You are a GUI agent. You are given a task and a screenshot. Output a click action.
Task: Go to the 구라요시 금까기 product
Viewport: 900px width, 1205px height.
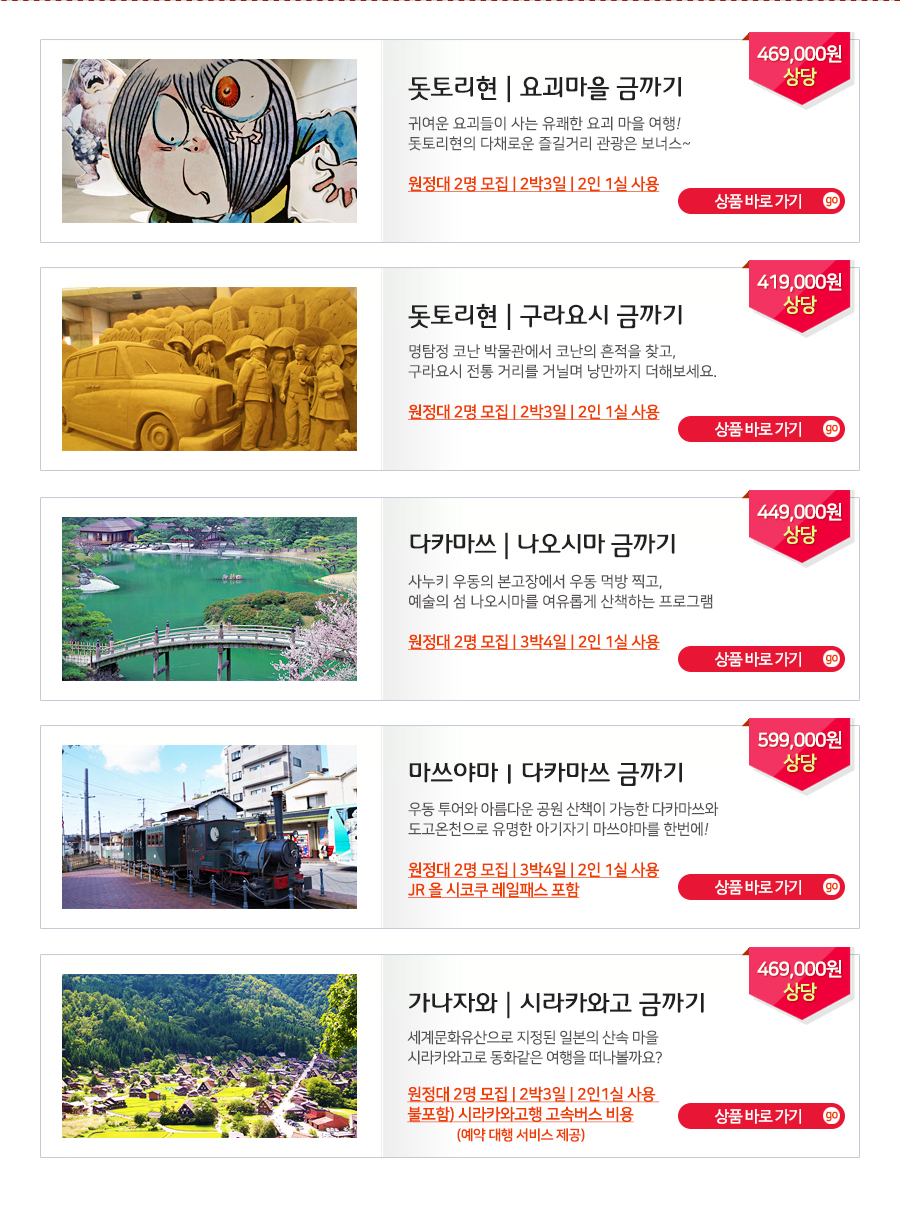point(761,429)
